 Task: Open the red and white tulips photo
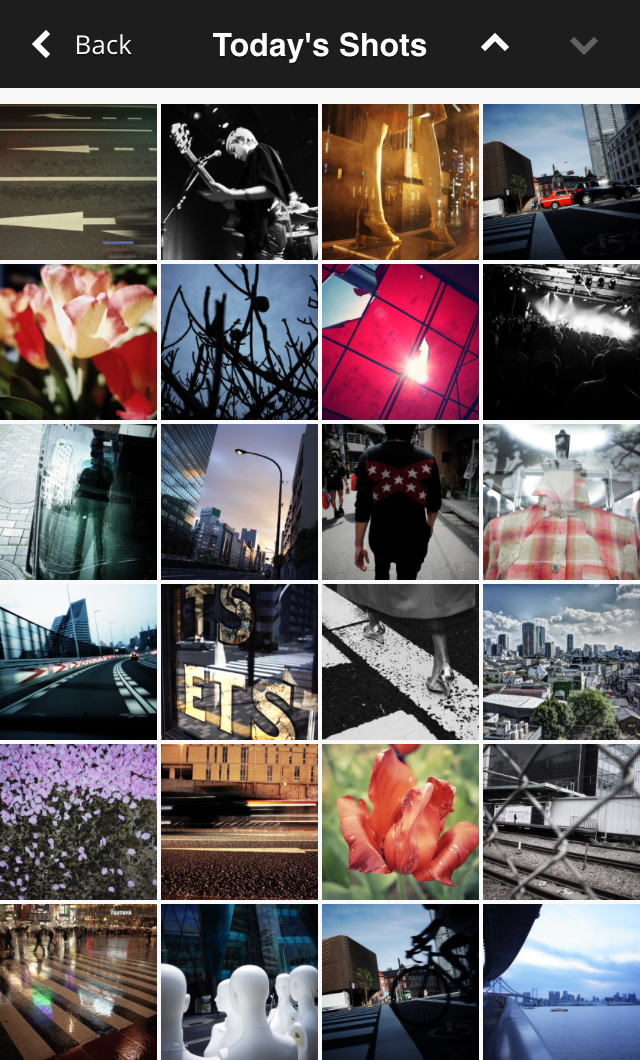[x=78, y=342]
